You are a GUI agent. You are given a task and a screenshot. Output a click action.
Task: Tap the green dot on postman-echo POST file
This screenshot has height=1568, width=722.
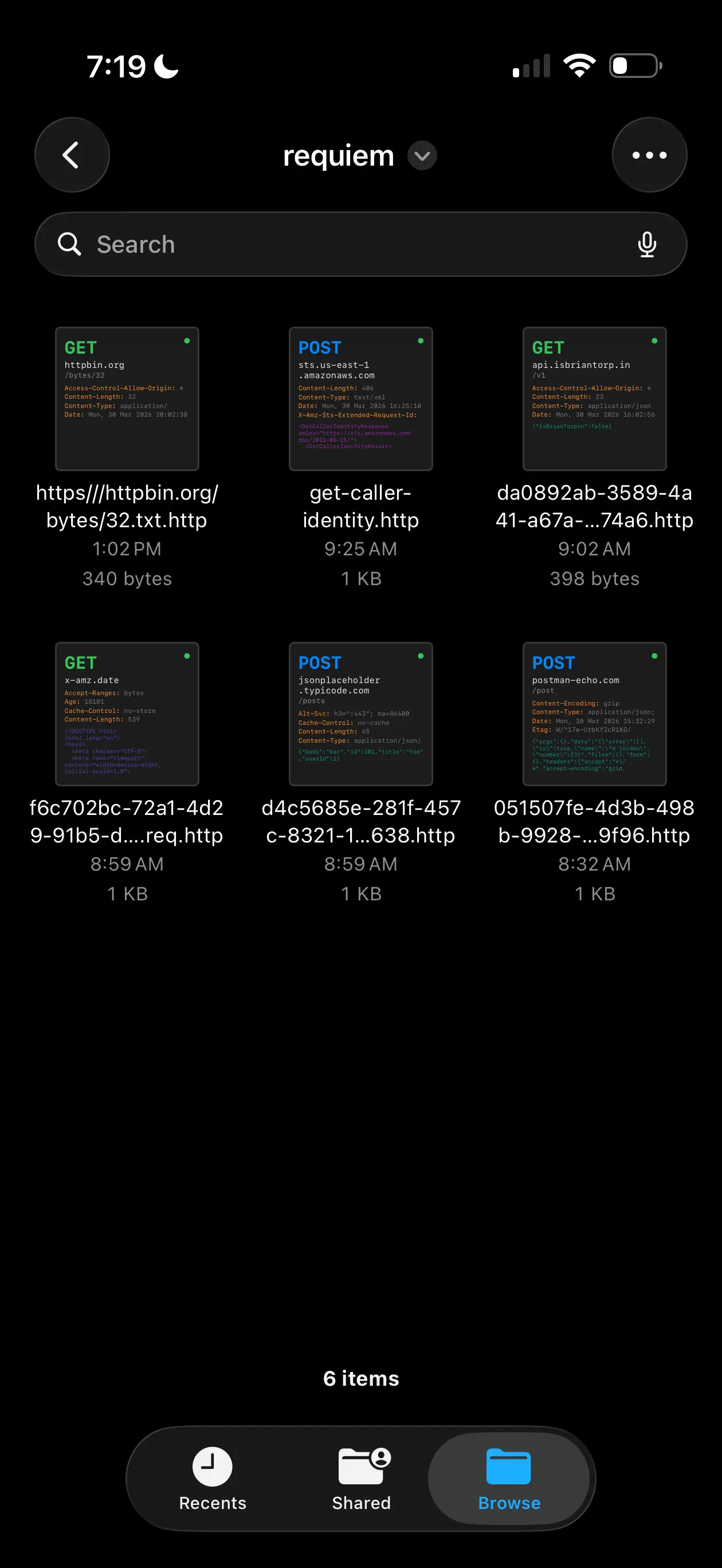click(x=655, y=656)
